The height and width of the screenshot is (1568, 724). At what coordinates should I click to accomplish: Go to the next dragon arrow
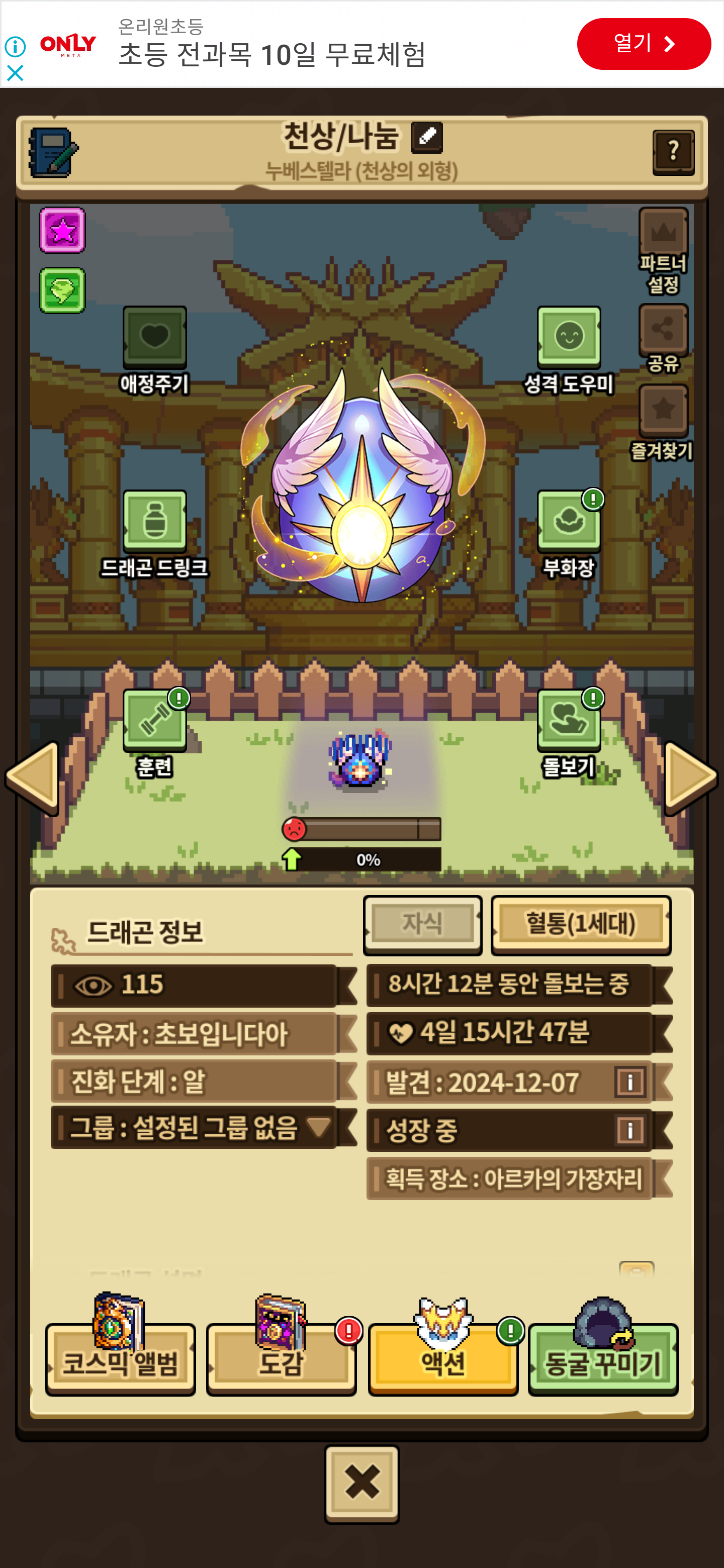point(691,778)
